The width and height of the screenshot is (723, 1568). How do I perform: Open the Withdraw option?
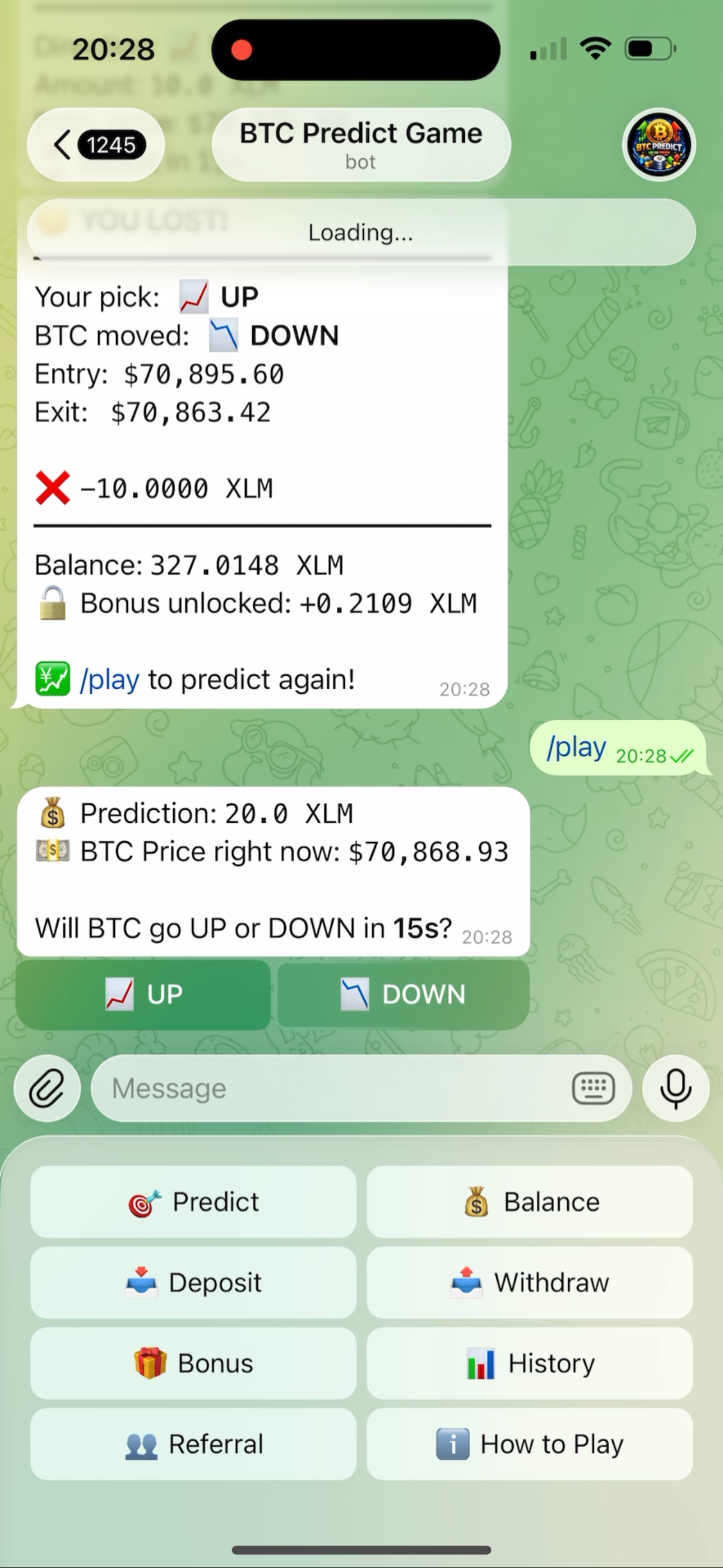(529, 1282)
